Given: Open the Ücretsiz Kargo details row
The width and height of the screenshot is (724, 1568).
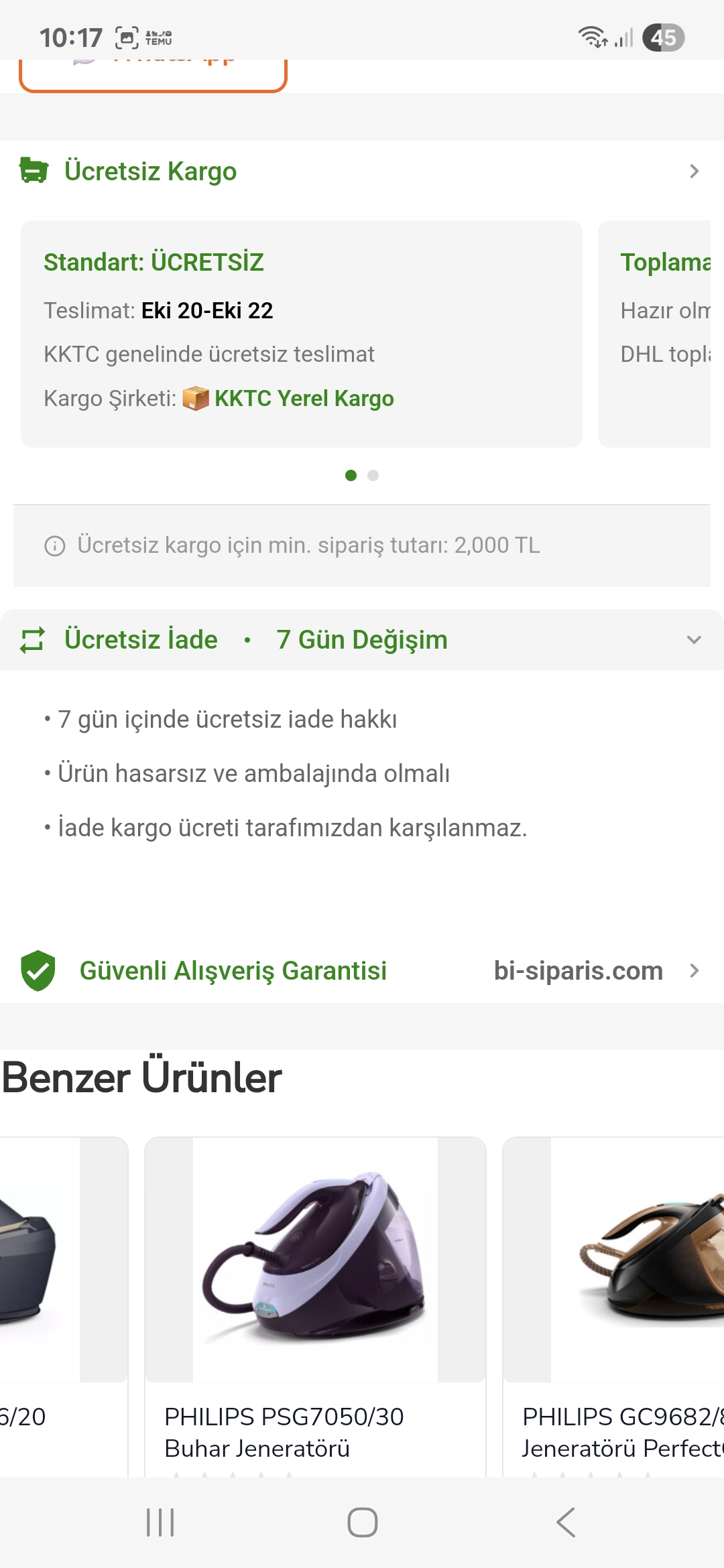Looking at the screenshot, I should pos(361,172).
